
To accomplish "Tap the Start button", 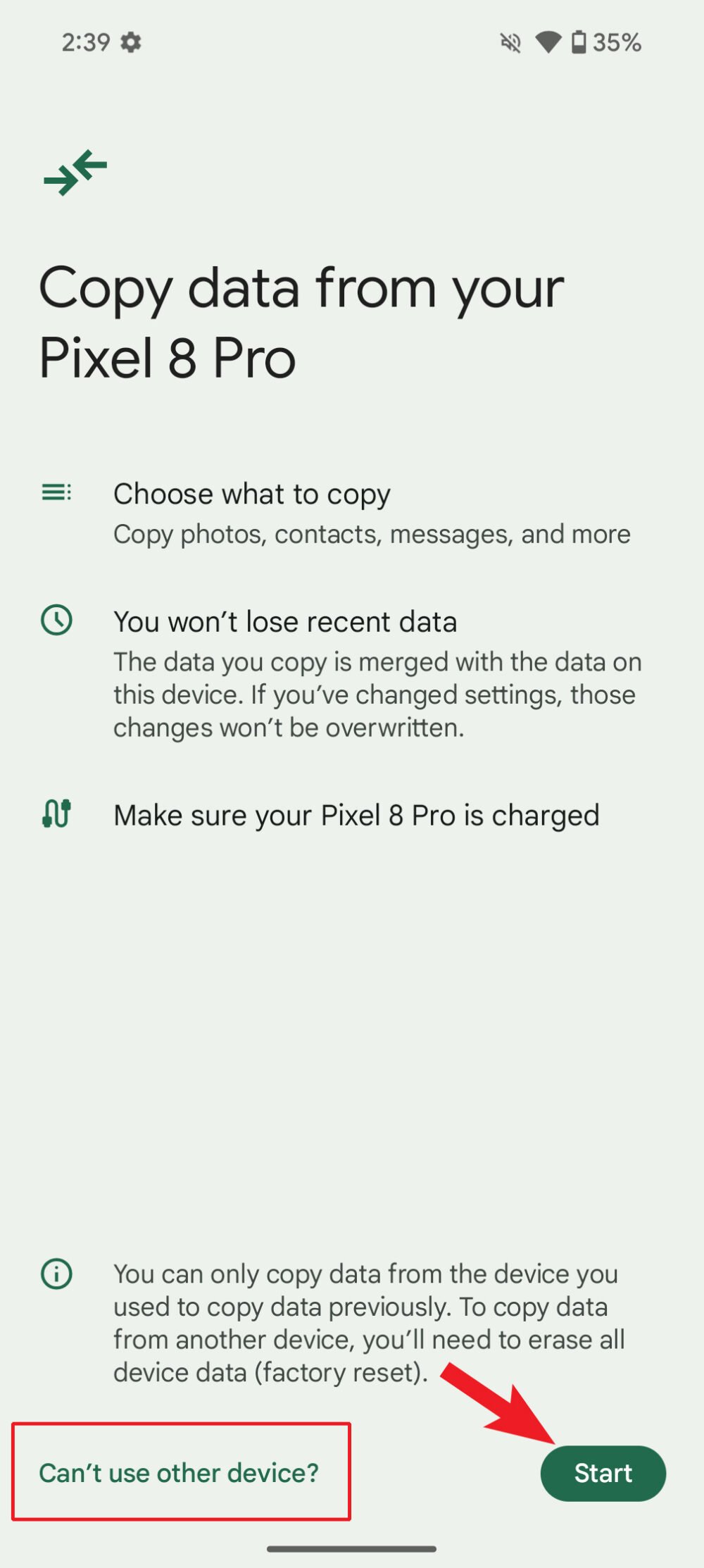I will (x=603, y=1473).
